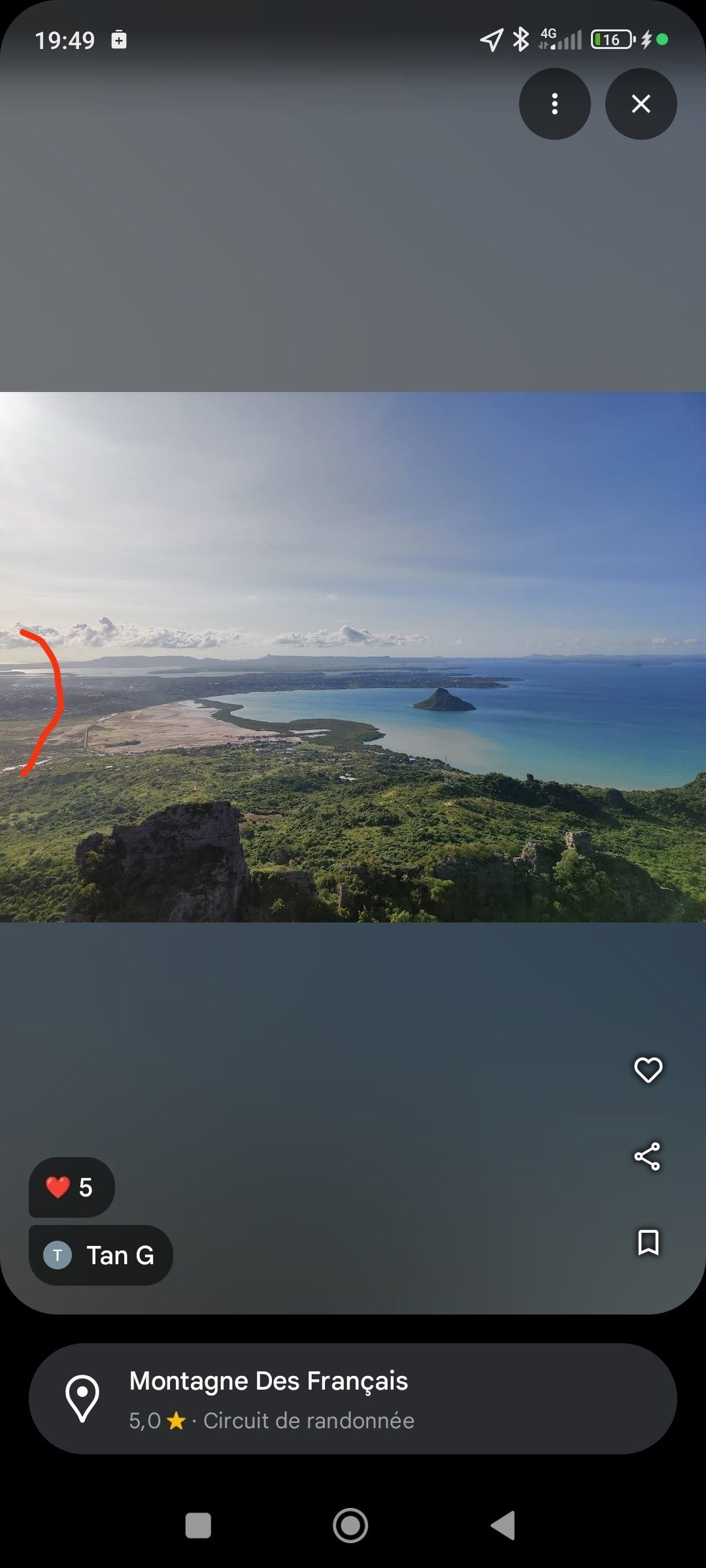Open the three-dot overflow menu
The image size is (706, 1568).
(554, 104)
